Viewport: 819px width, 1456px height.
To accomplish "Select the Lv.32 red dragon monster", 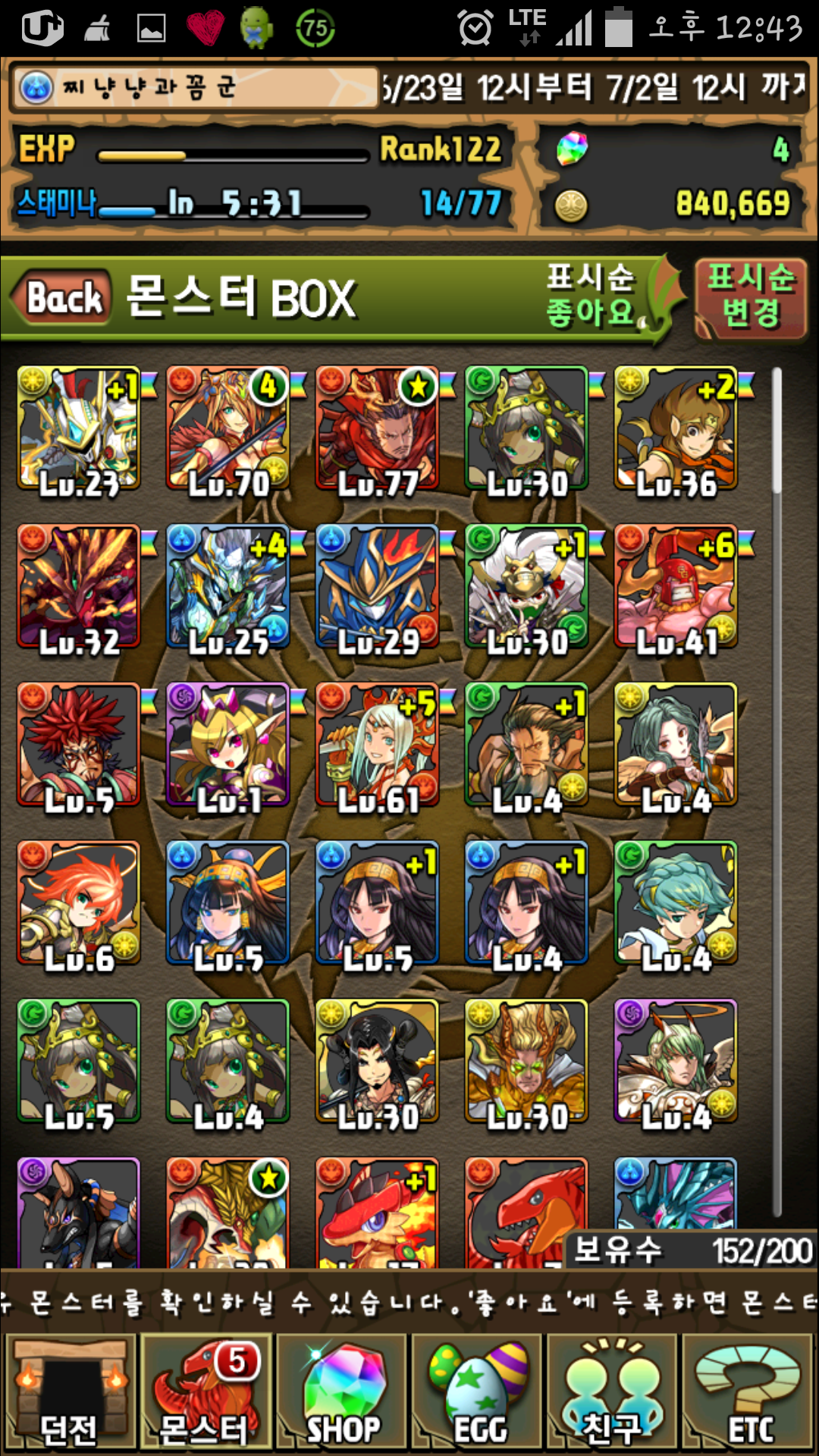I will (x=79, y=587).
